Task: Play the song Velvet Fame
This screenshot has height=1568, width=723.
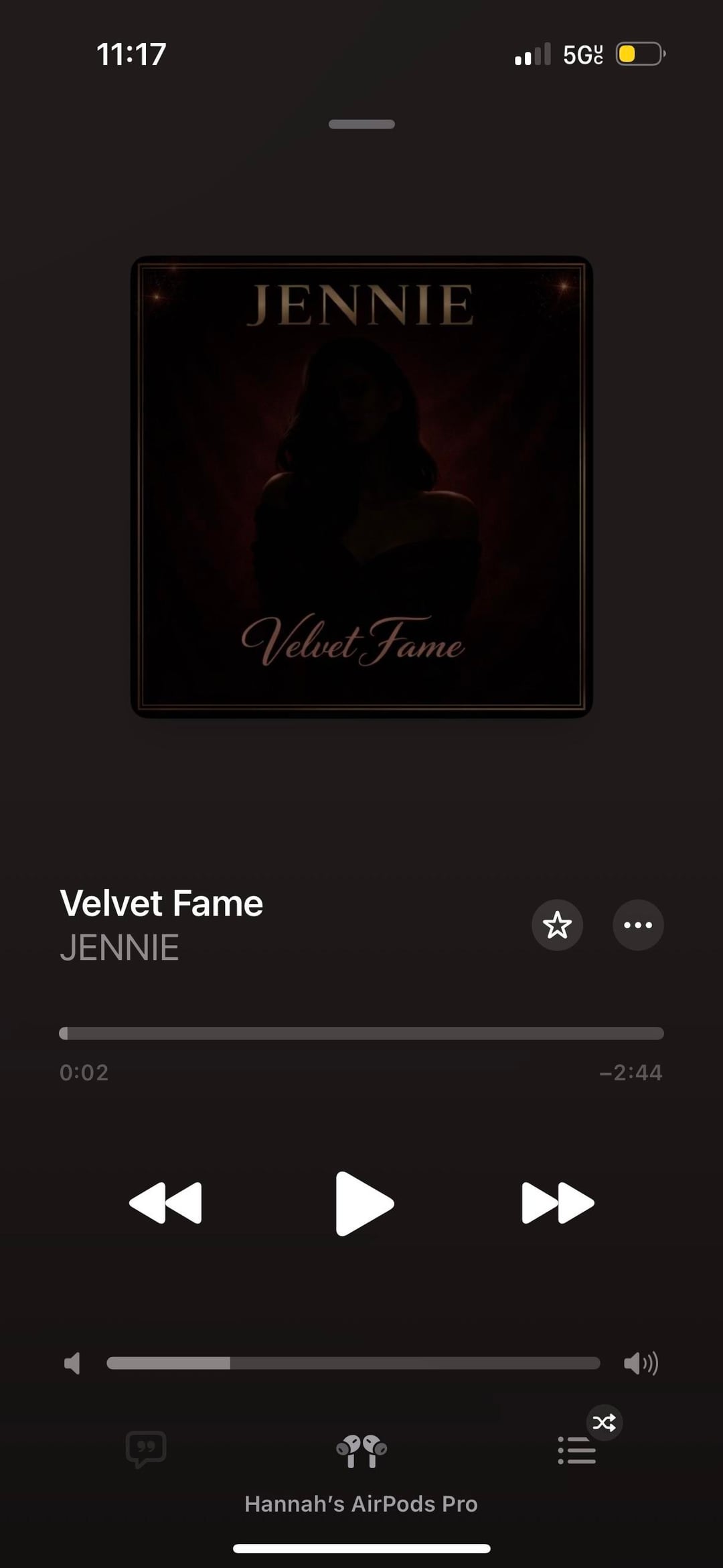Action: tap(364, 1203)
